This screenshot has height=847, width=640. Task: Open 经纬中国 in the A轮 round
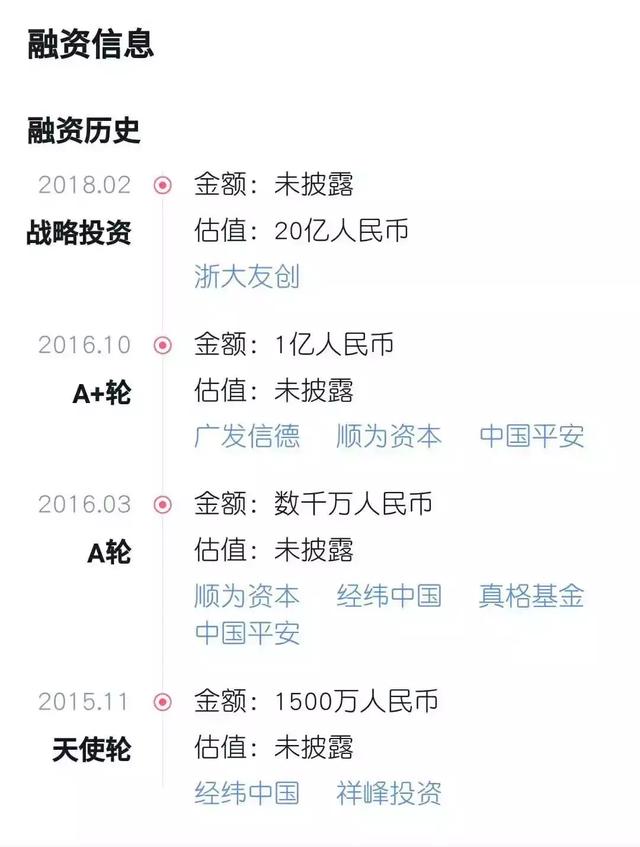[x=389, y=596]
